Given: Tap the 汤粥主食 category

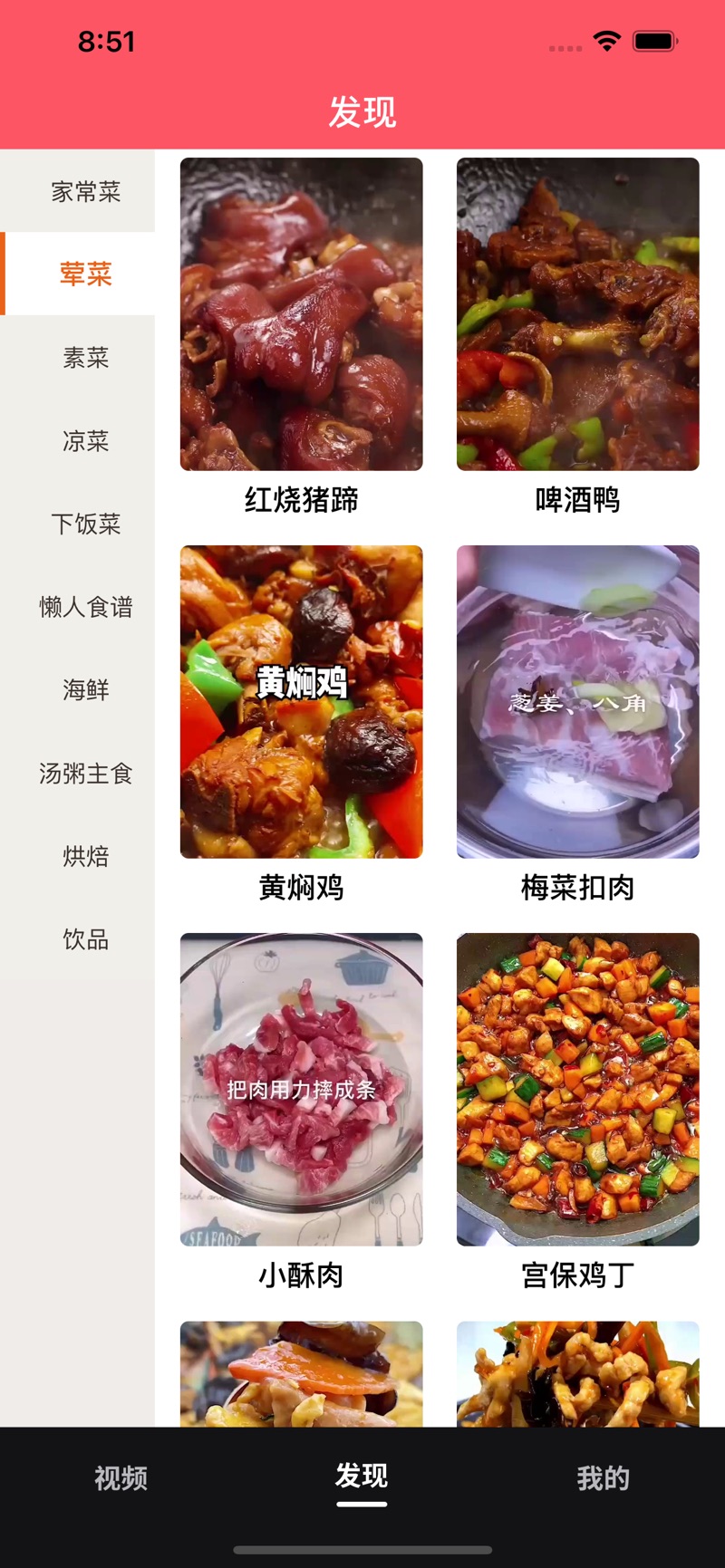Looking at the screenshot, I should click(85, 774).
